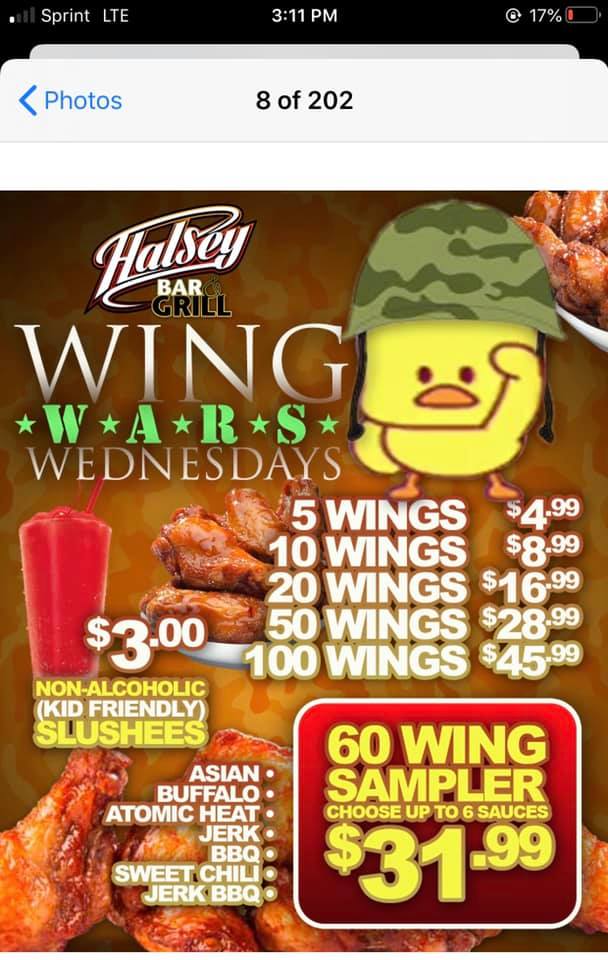
Task: Go back to Photos
Action: pos(70,101)
